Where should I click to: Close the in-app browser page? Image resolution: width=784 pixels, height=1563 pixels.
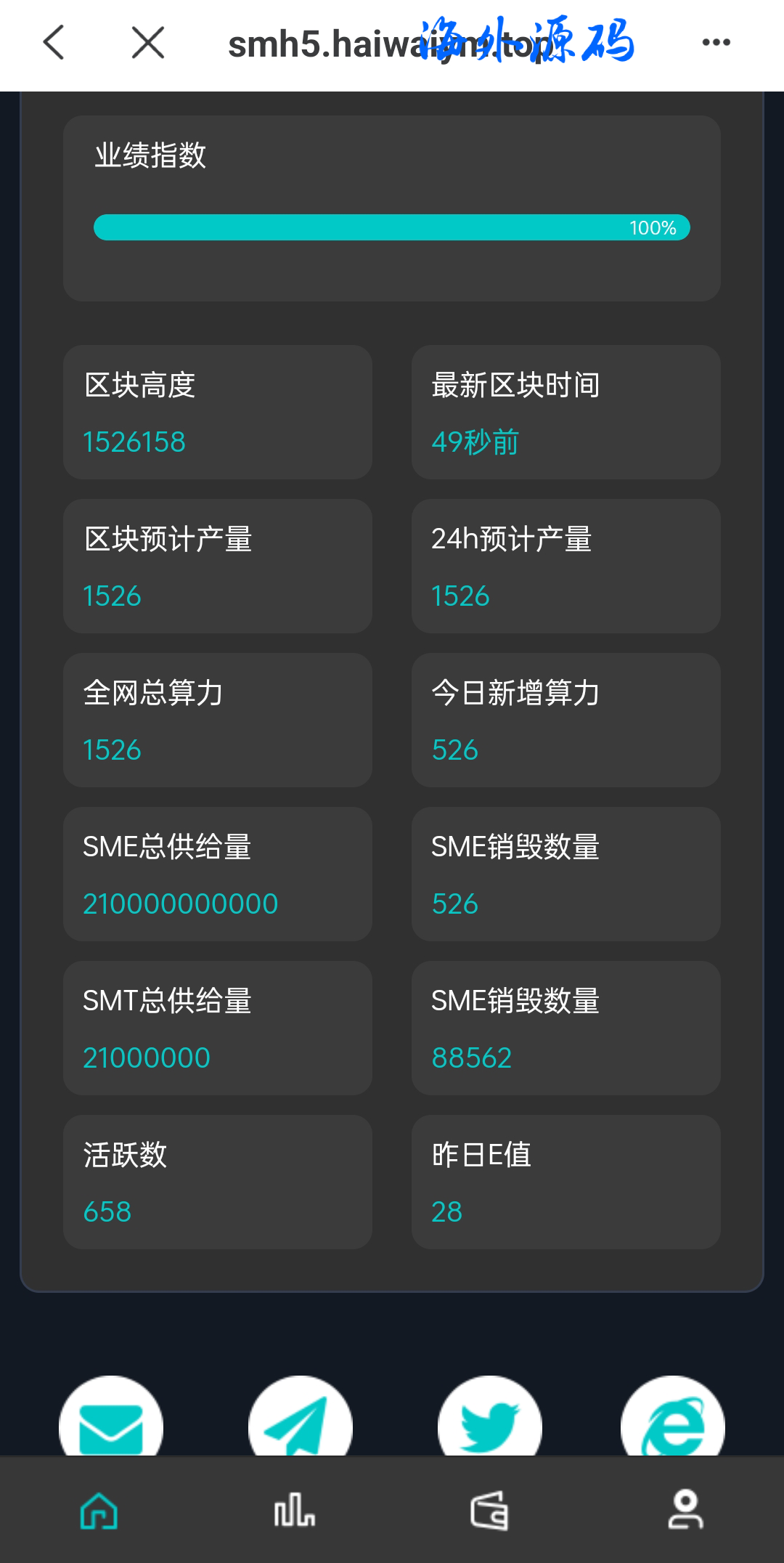point(148,42)
